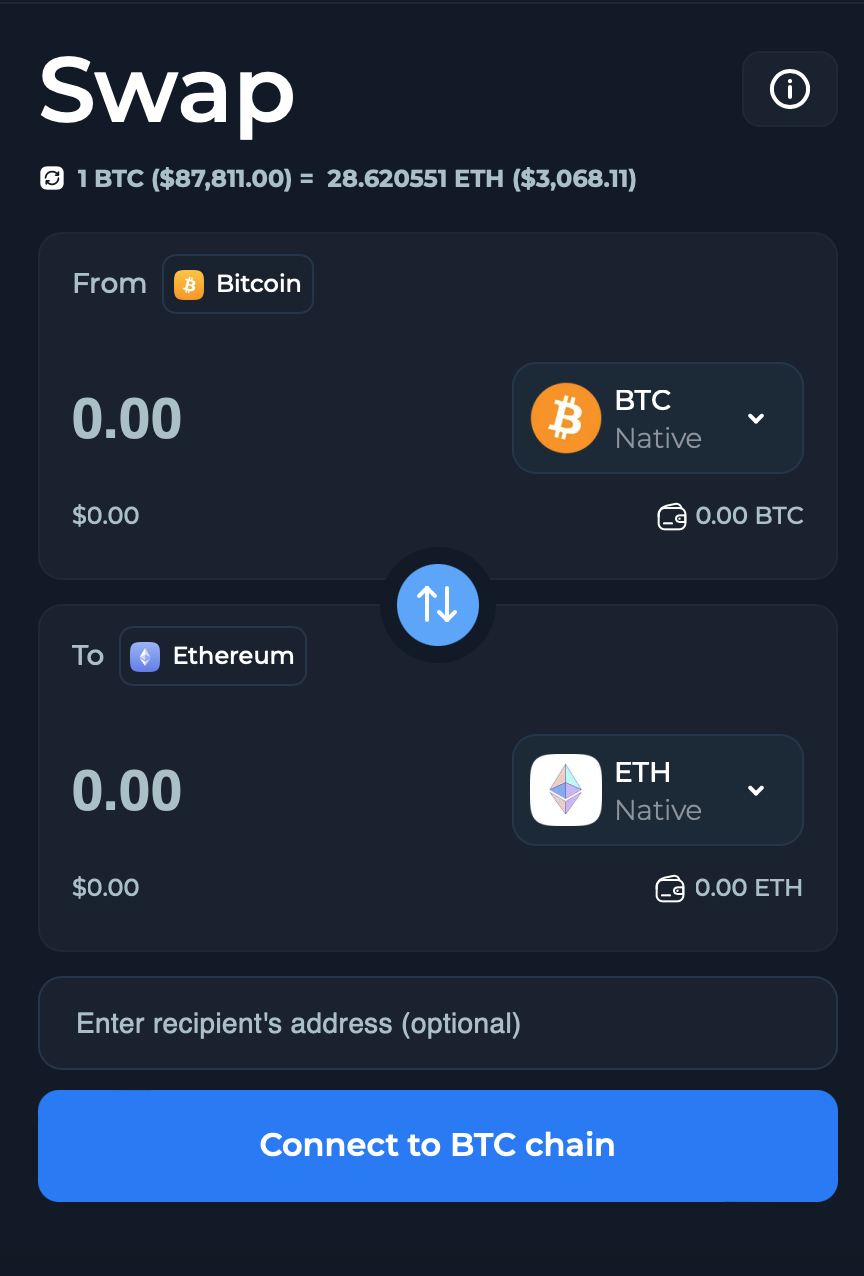
Task: Choose the destination network Ethereum chip
Action: pos(213,656)
